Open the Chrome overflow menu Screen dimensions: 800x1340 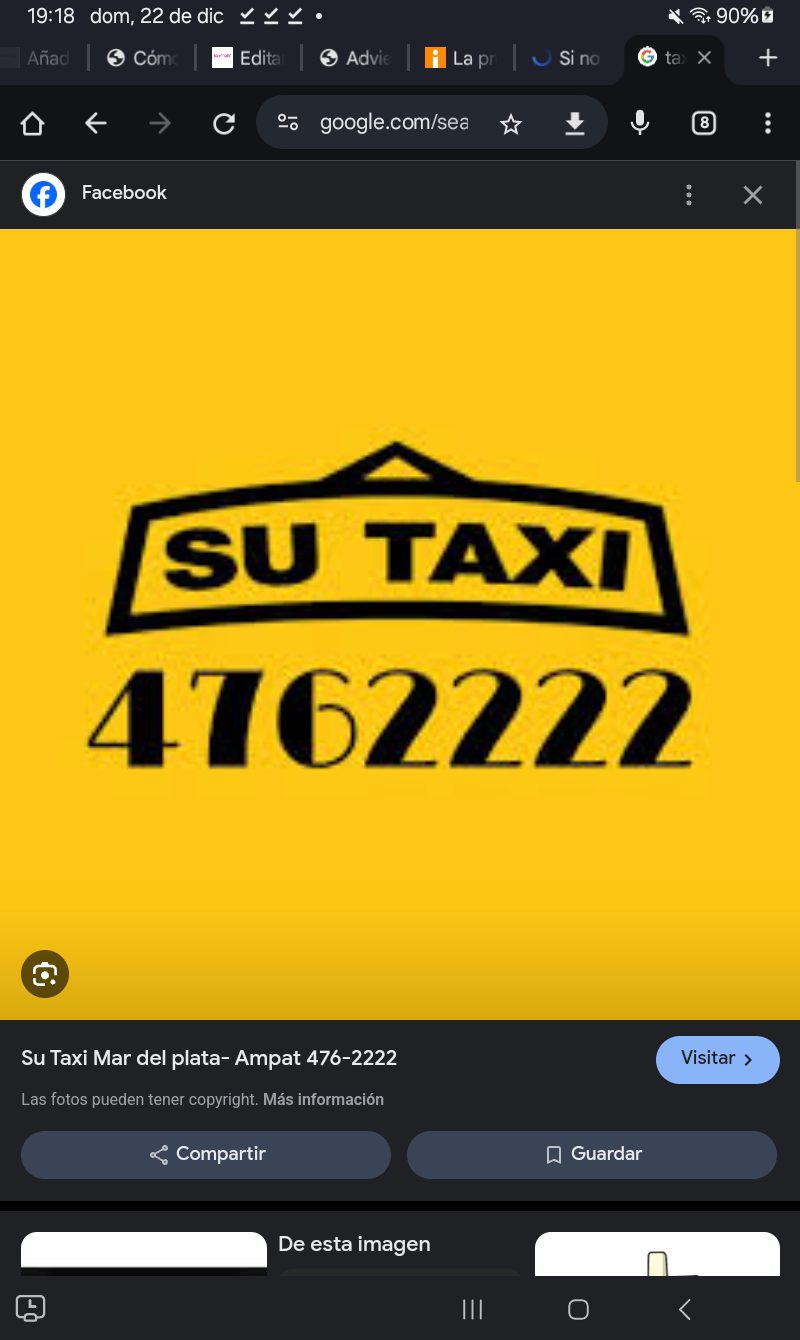click(767, 123)
